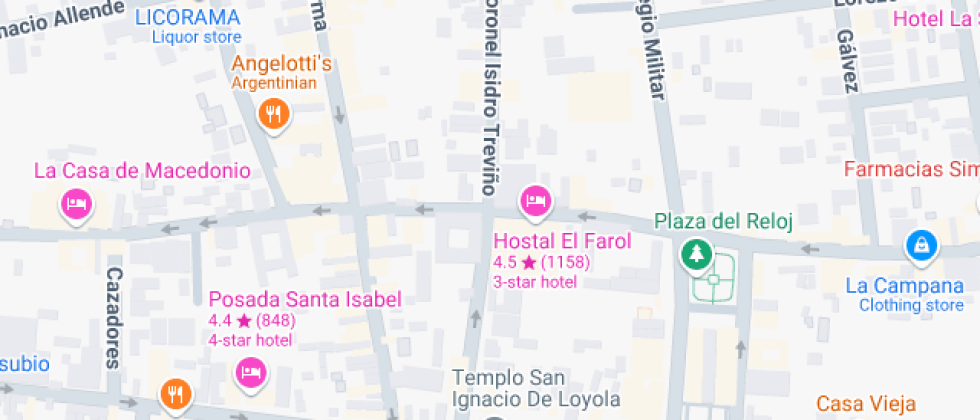The image size is (980, 420).
Task: Select the Casa Vieja place label
Action: click(866, 404)
